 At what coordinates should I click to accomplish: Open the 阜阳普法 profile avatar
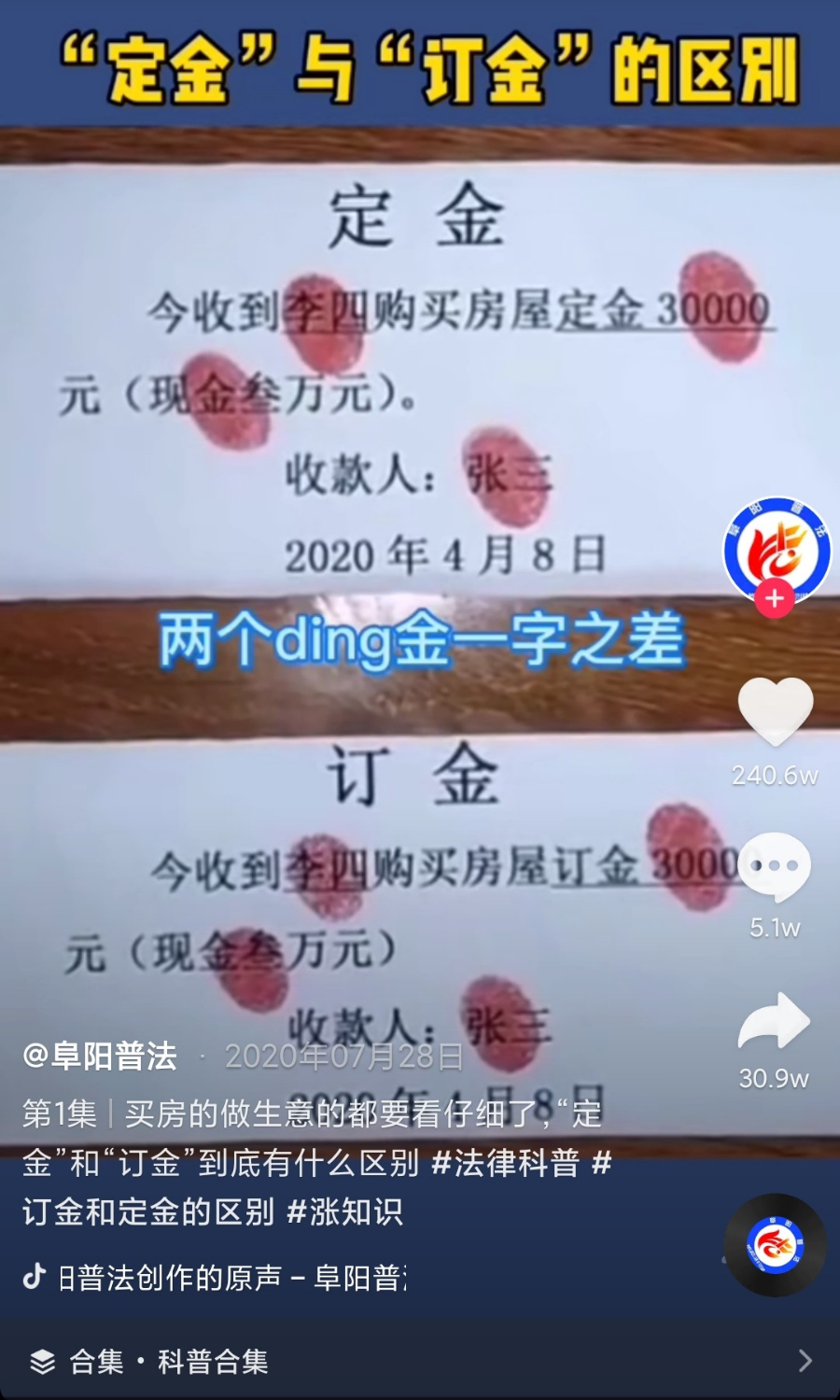[777, 550]
